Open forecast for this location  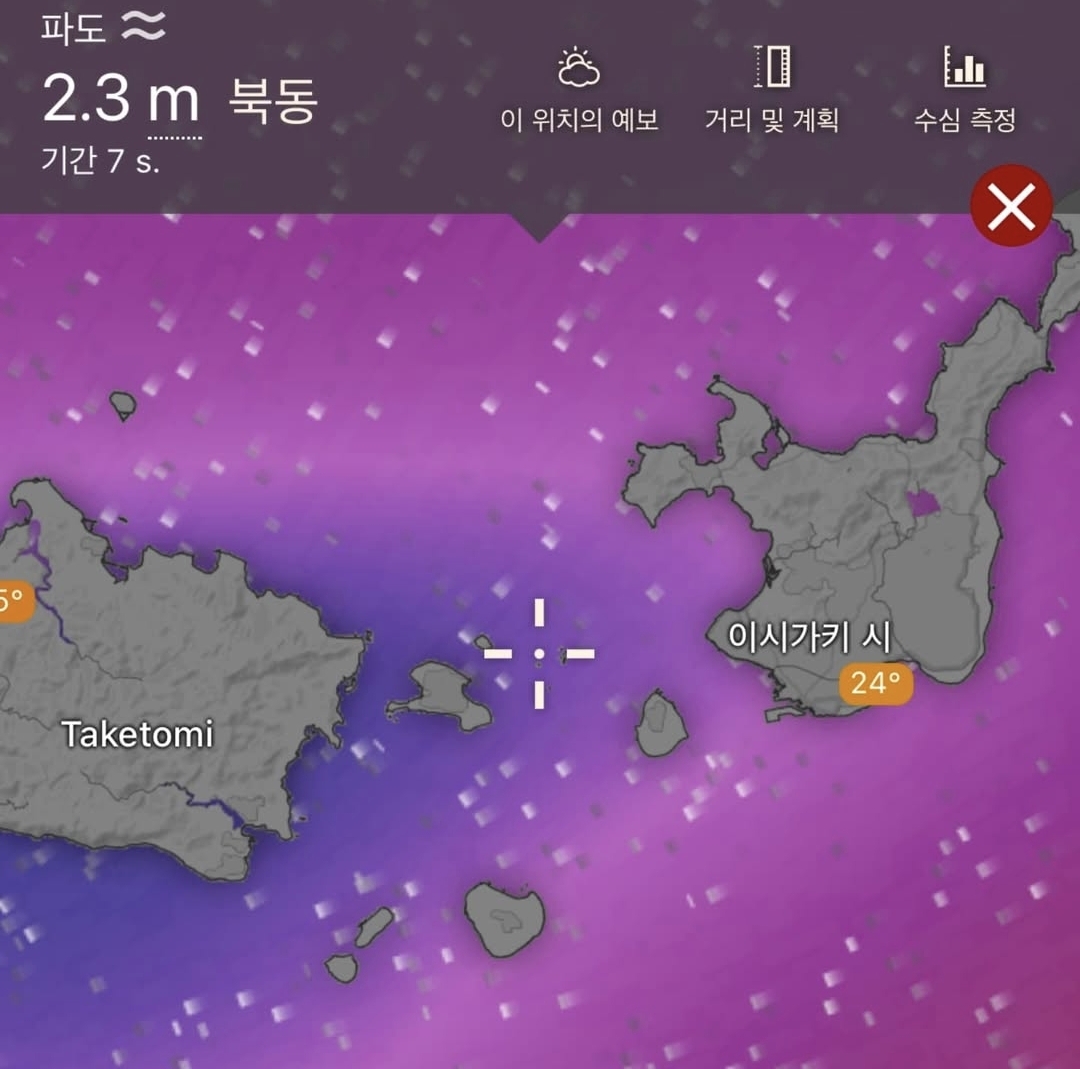click(x=578, y=91)
